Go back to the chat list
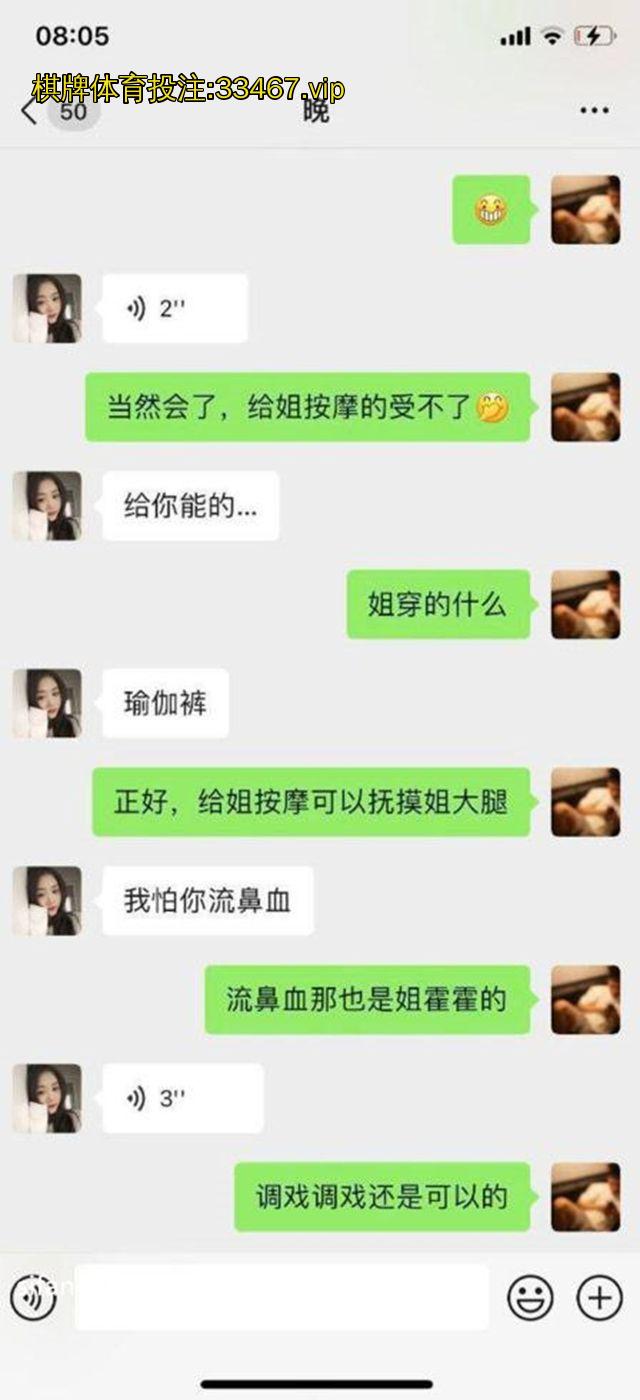 pos(30,112)
